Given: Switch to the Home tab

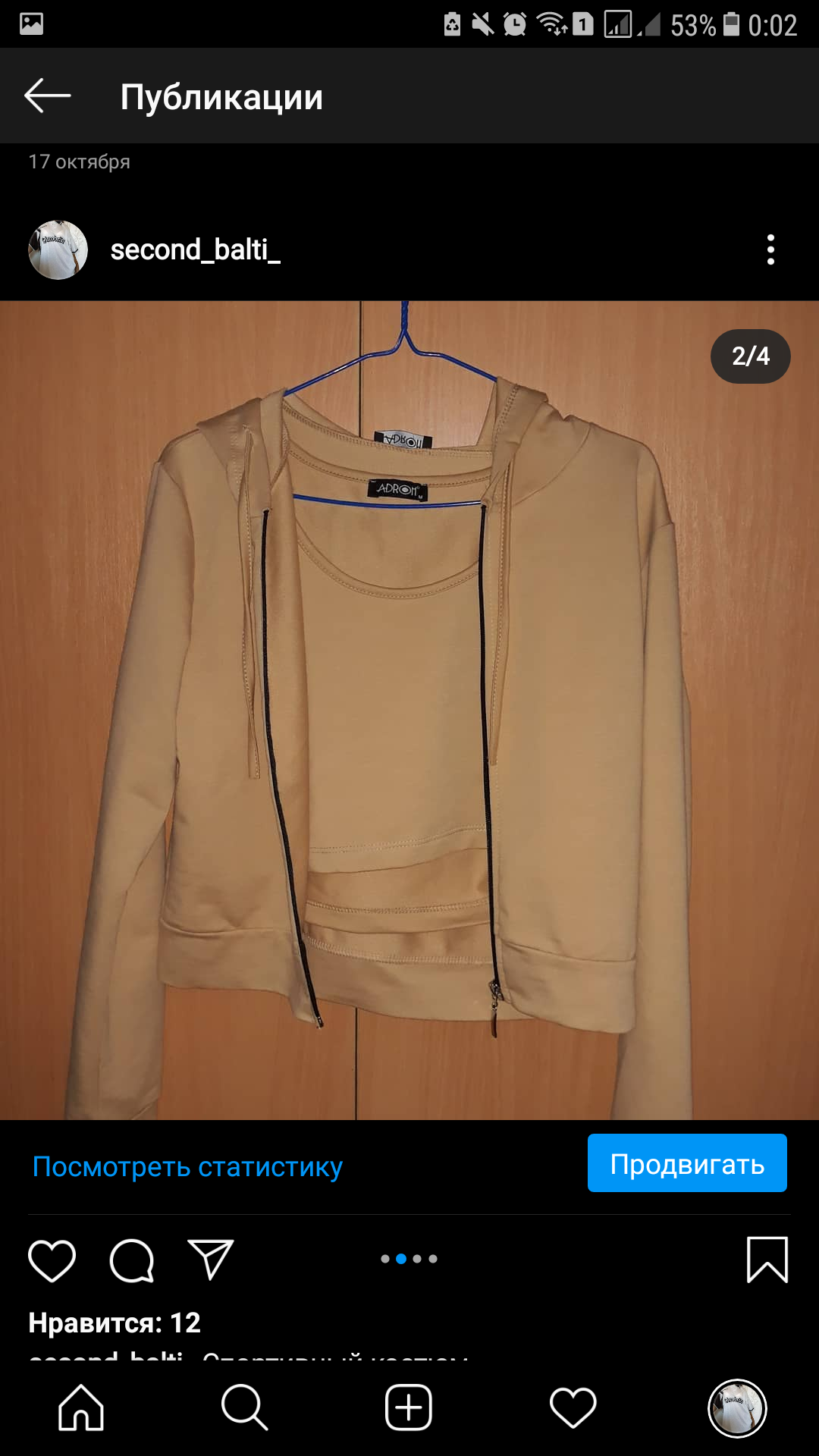Looking at the screenshot, I should point(81,1407).
